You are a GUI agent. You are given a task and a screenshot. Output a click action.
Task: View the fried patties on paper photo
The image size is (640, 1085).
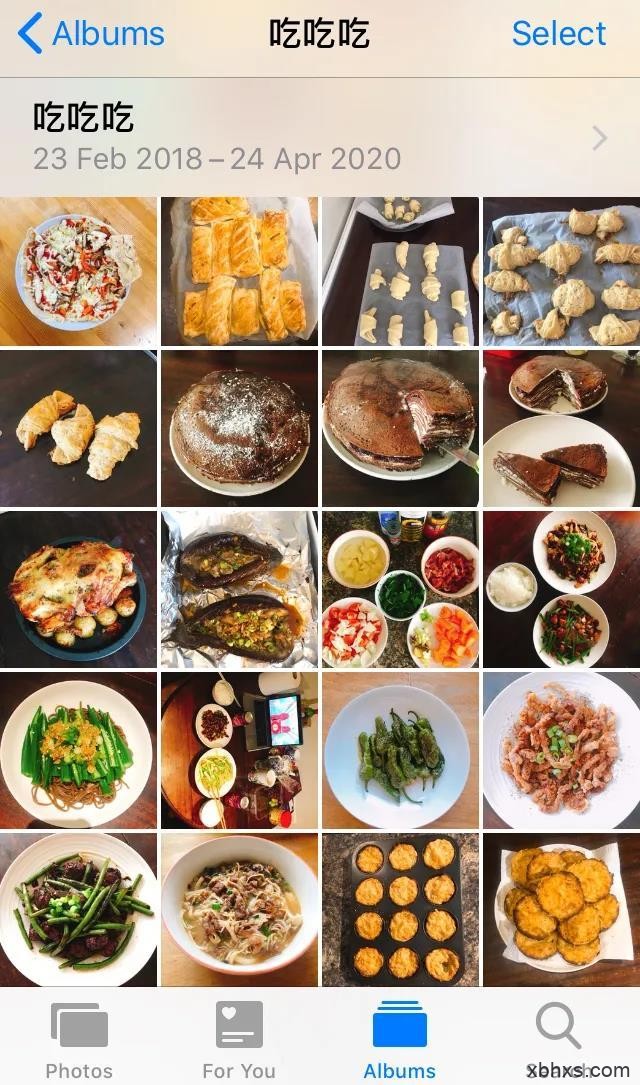coord(561,910)
